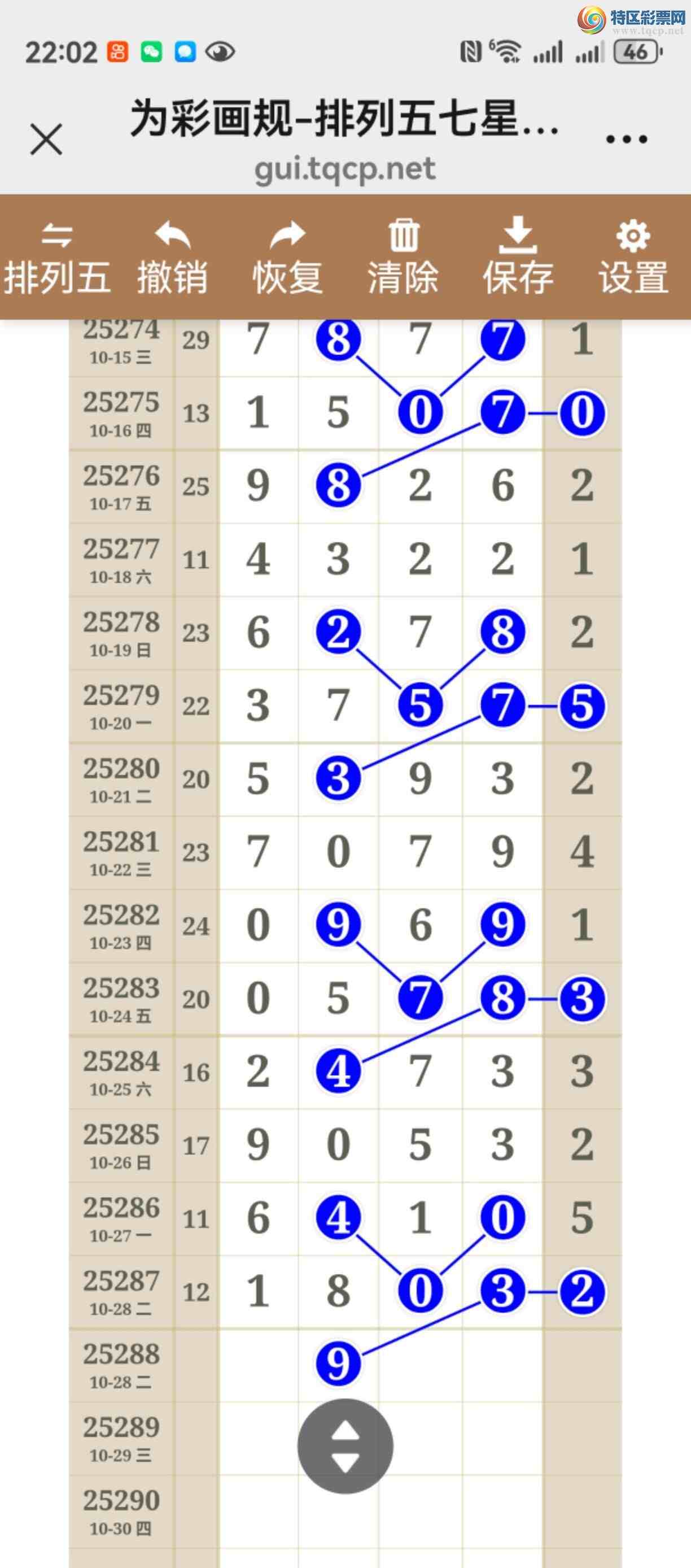Toggle the circled 9 in row 25288
691x1568 pixels.
tap(338, 1364)
